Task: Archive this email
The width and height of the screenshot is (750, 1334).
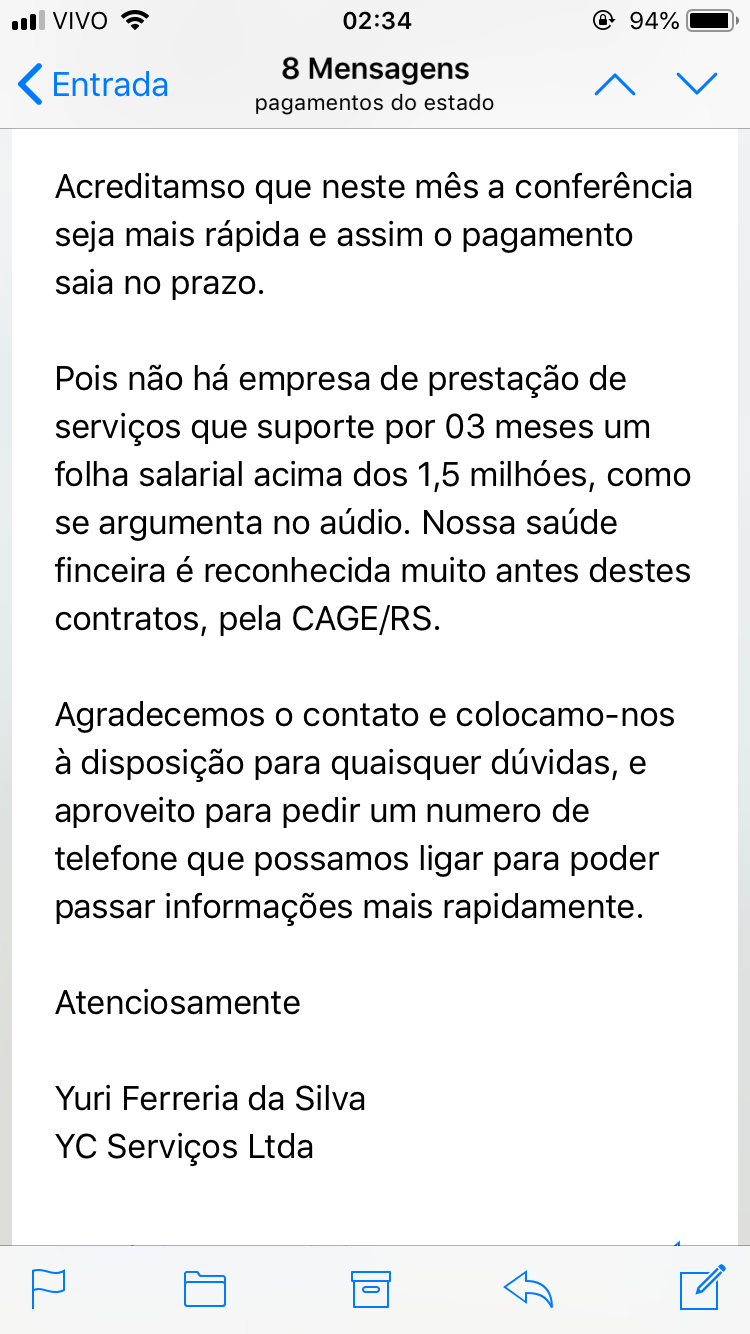Action: coord(370,1288)
